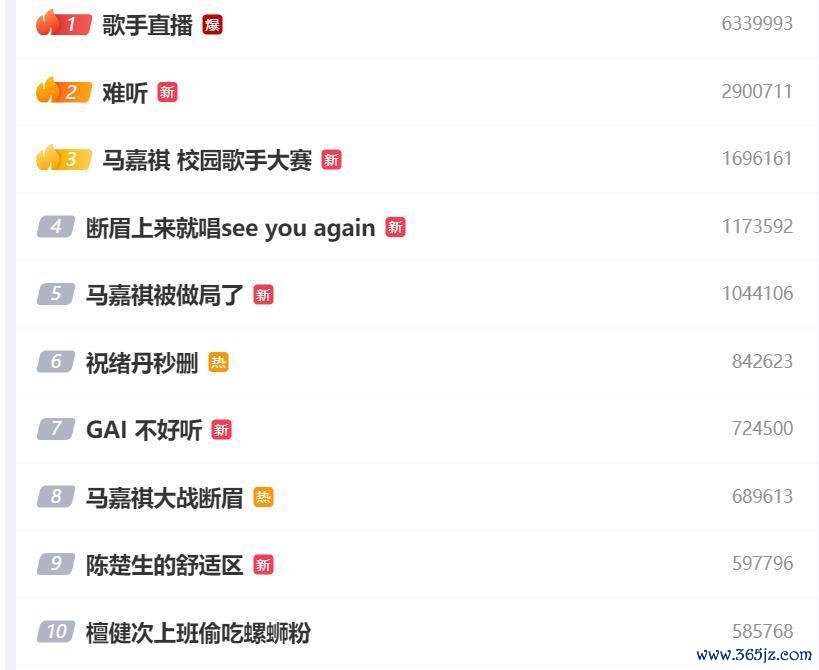The image size is (819, 670).
Task: Open 马嘉祺 校园歌手大赛 topic
Action: click(x=207, y=160)
